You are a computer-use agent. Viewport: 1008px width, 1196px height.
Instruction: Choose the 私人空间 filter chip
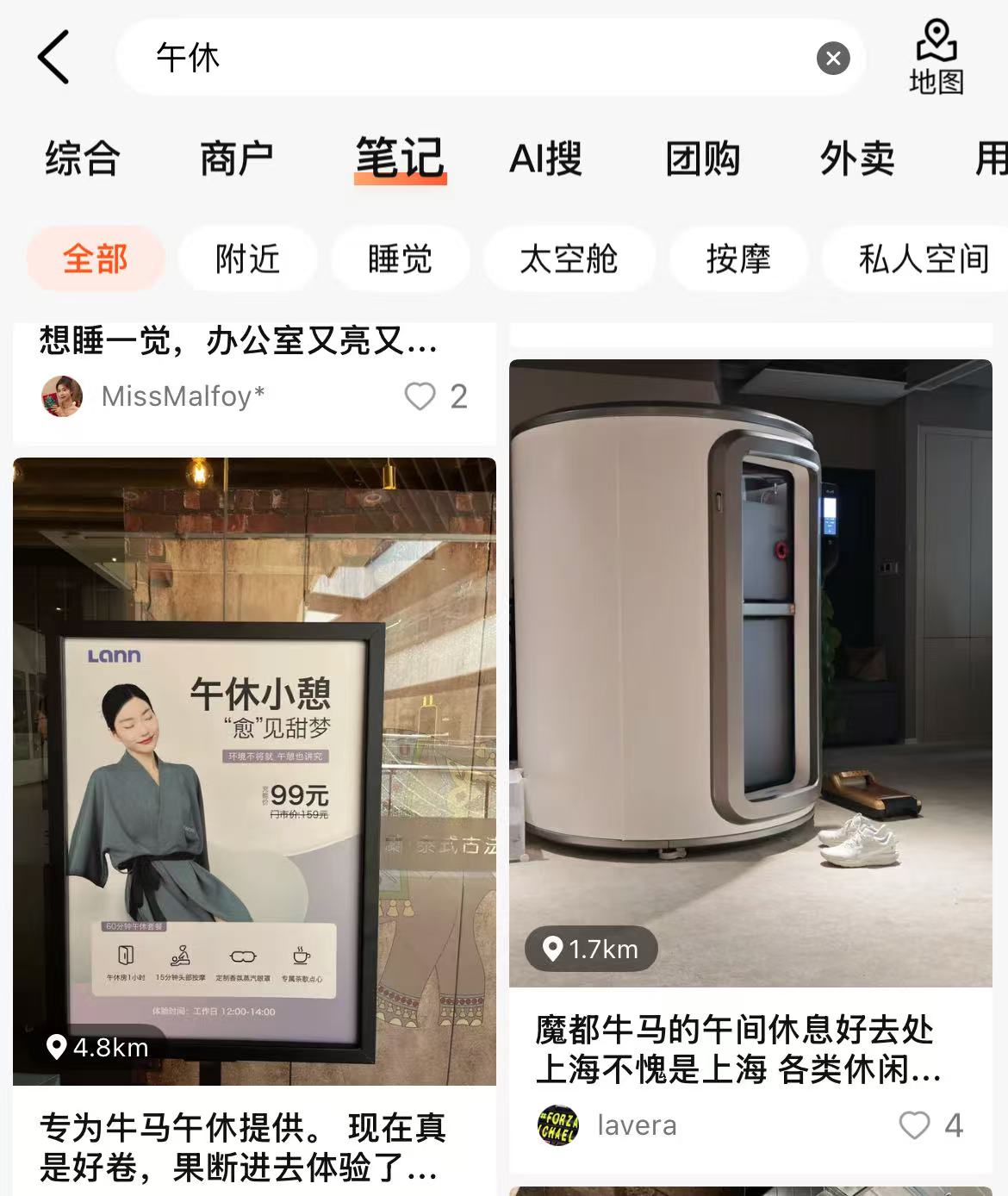[x=922, y=259]
